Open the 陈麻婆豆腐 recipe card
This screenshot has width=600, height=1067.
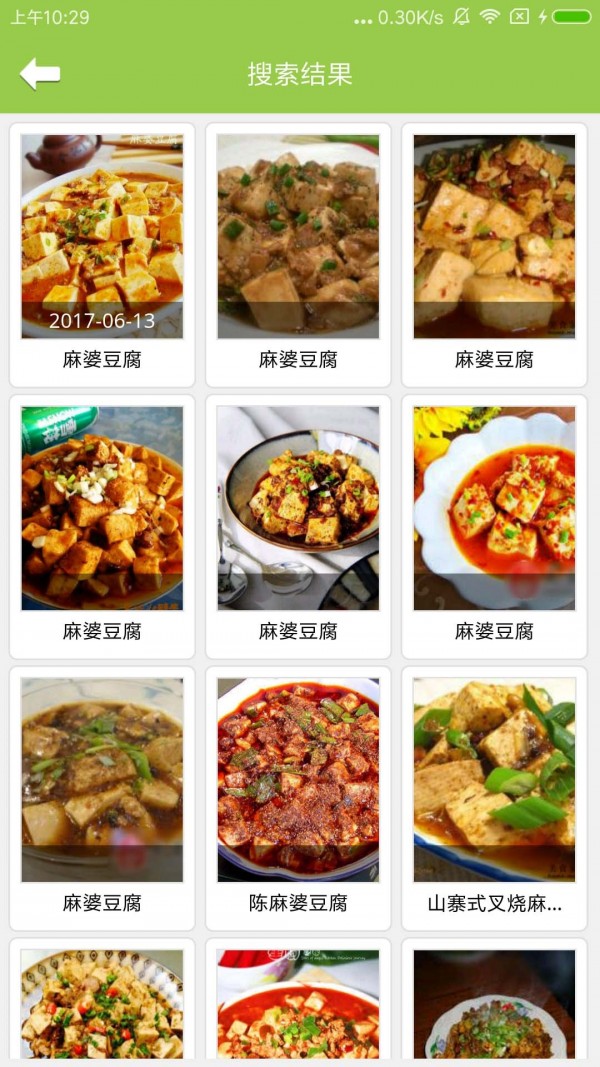(x=298, y=797)
